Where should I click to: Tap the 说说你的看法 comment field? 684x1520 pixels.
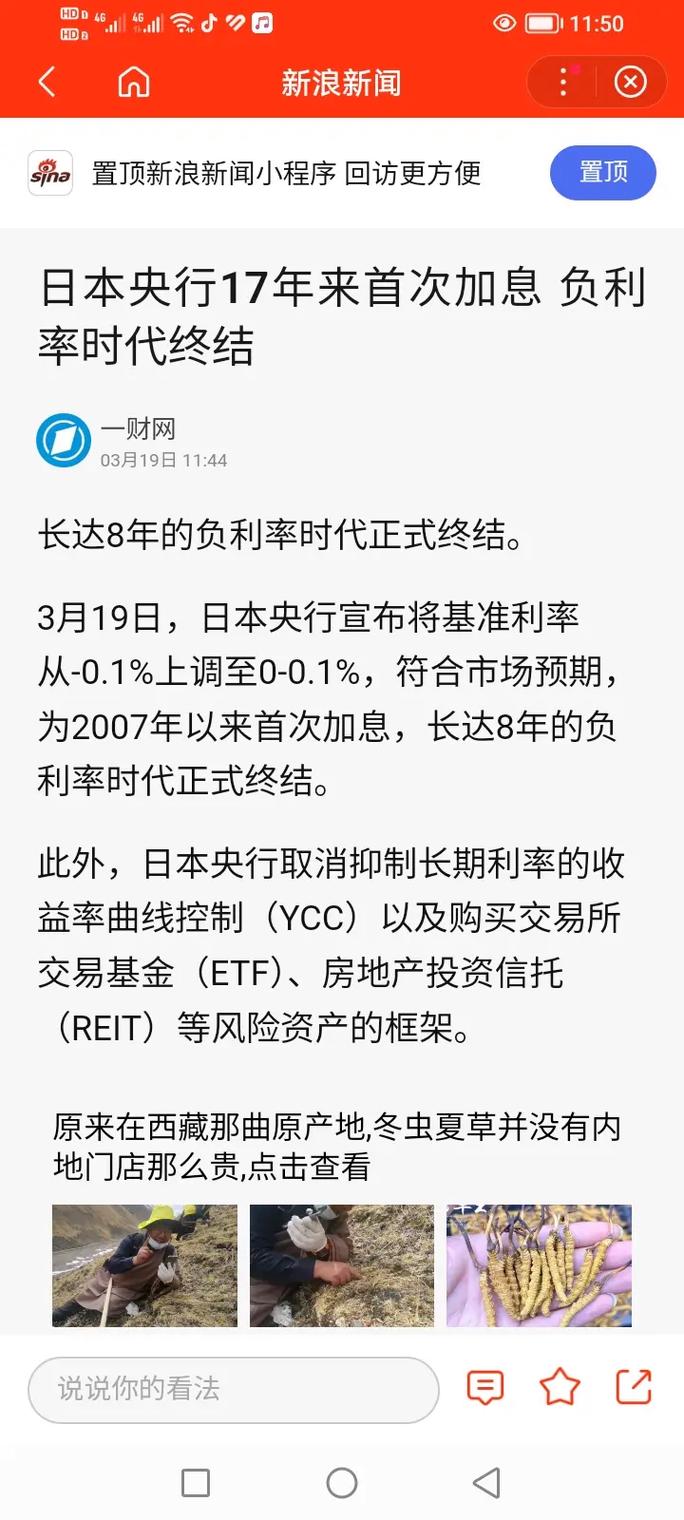(233, 1389)
